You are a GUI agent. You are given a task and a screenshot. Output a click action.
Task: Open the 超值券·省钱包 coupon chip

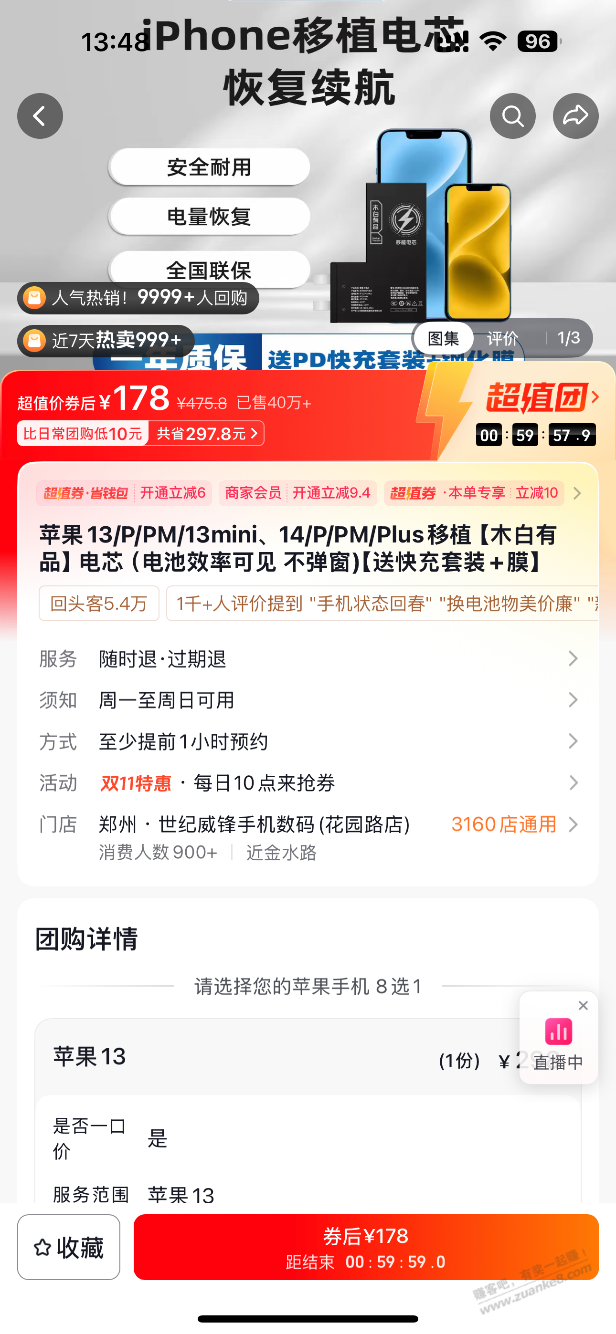pos(123,493)
